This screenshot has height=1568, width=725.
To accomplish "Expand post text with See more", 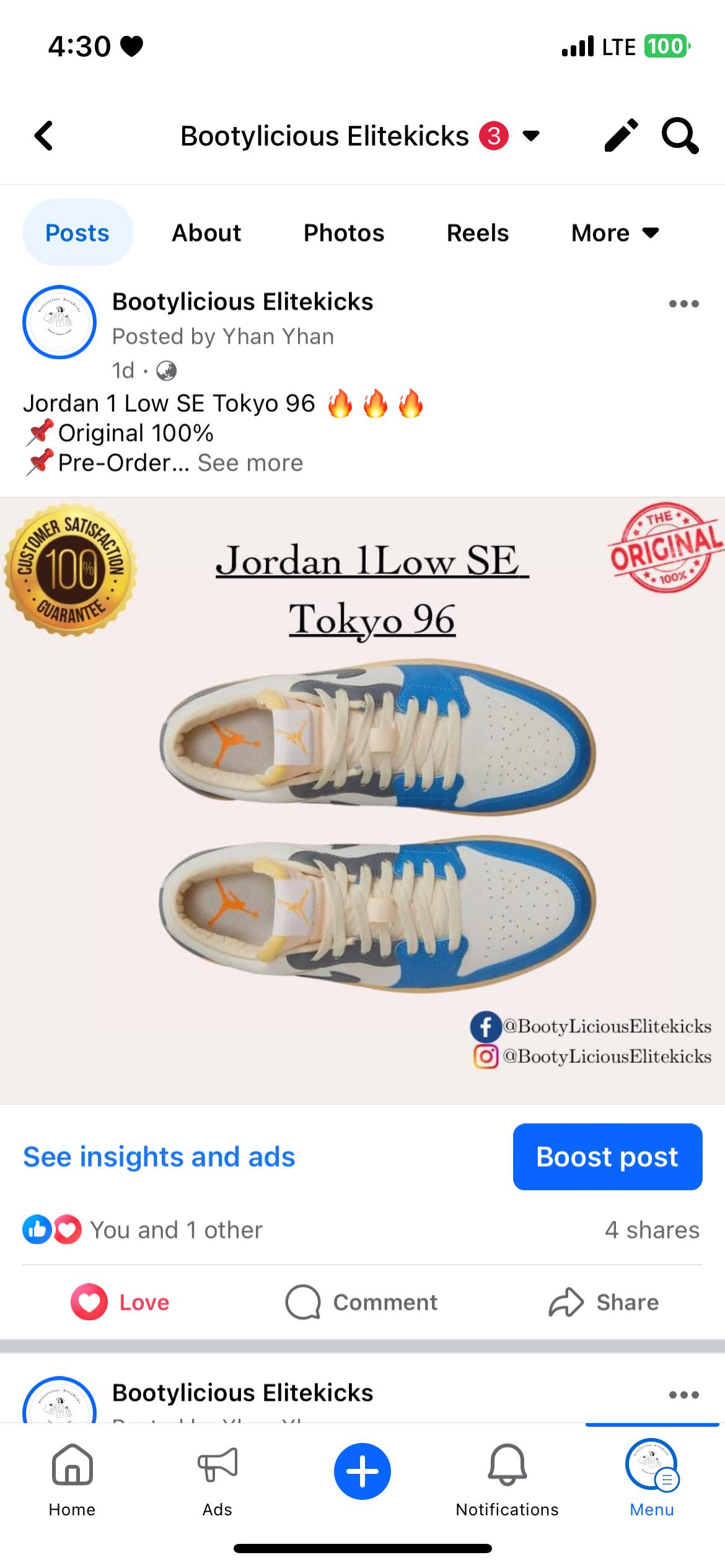I will (250, 463).
